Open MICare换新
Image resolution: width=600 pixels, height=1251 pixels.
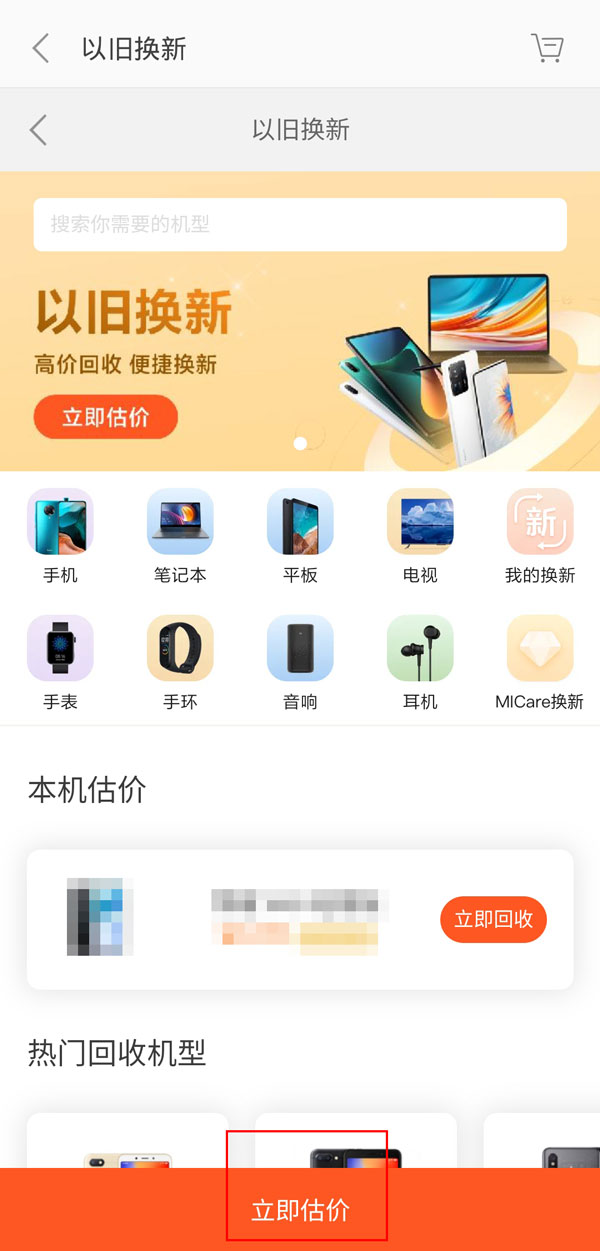point(540,662)
